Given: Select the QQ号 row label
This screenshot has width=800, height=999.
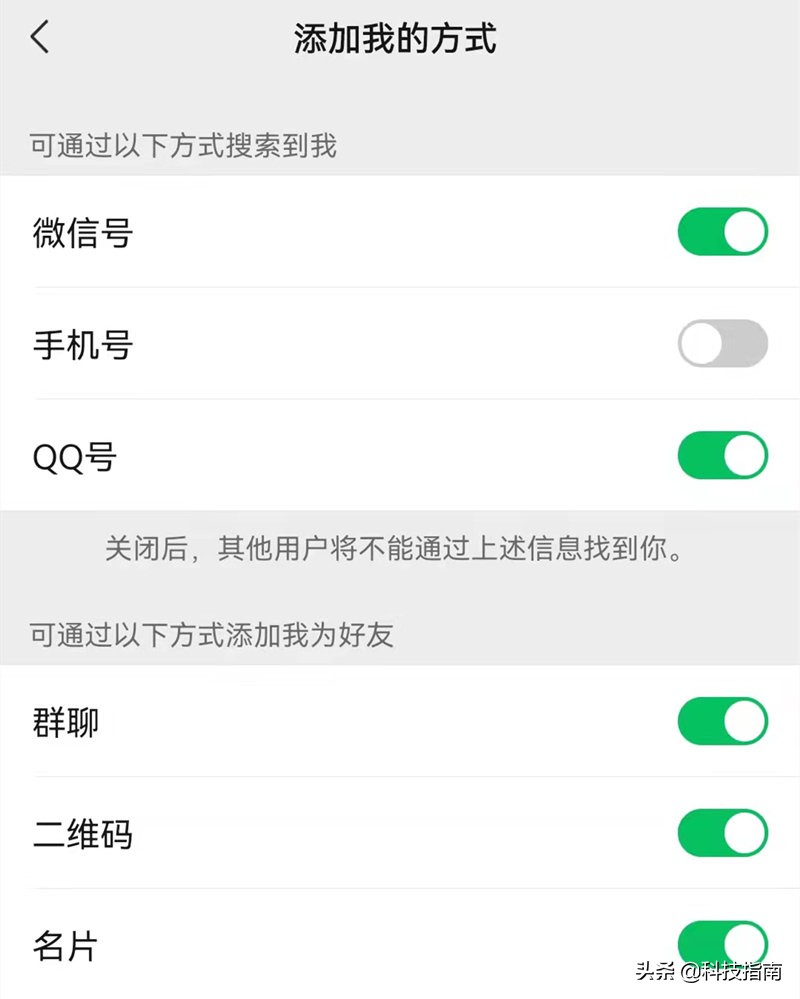Looking at the screenshot, I should pyautogui.click(x=75, y=456).
